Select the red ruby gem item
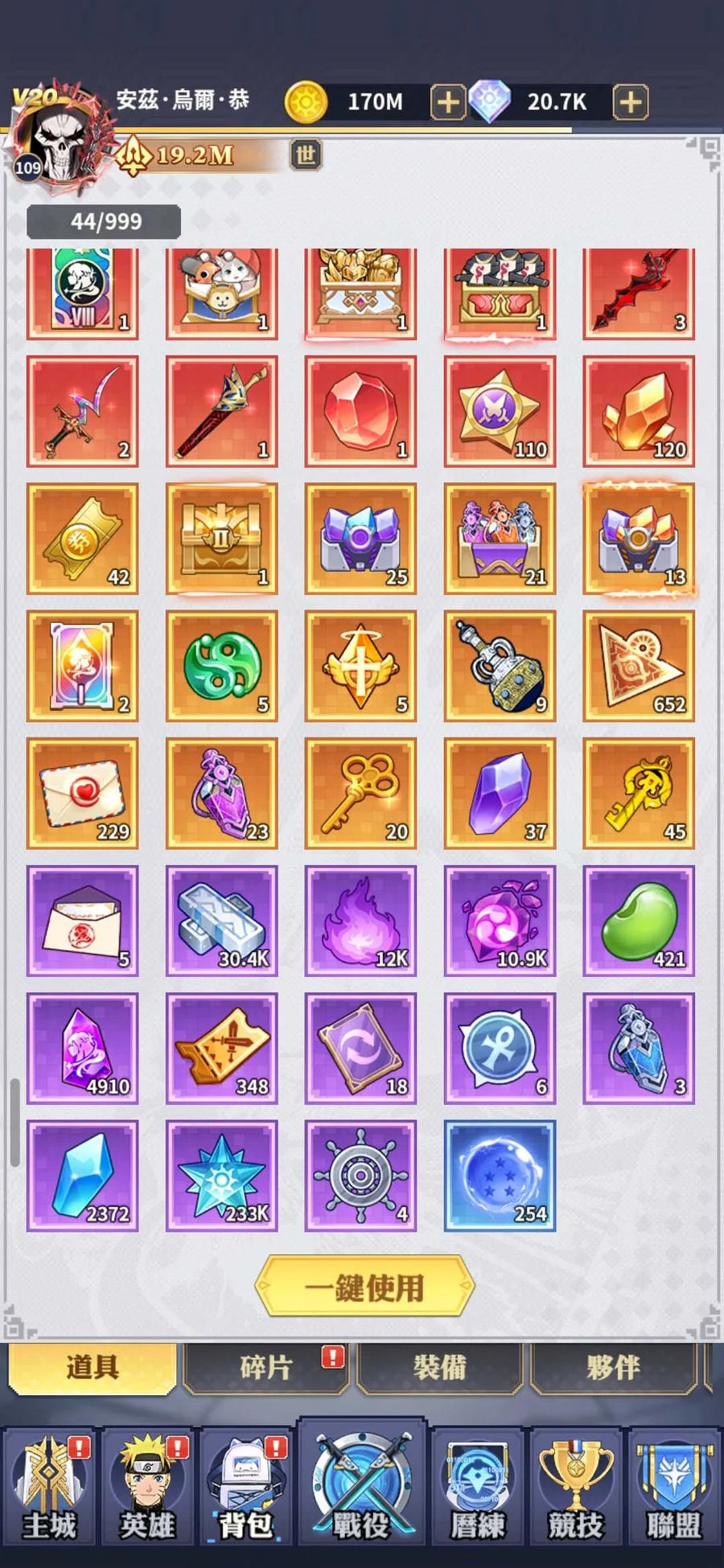 pyautogui.click(x=360, y=412)
